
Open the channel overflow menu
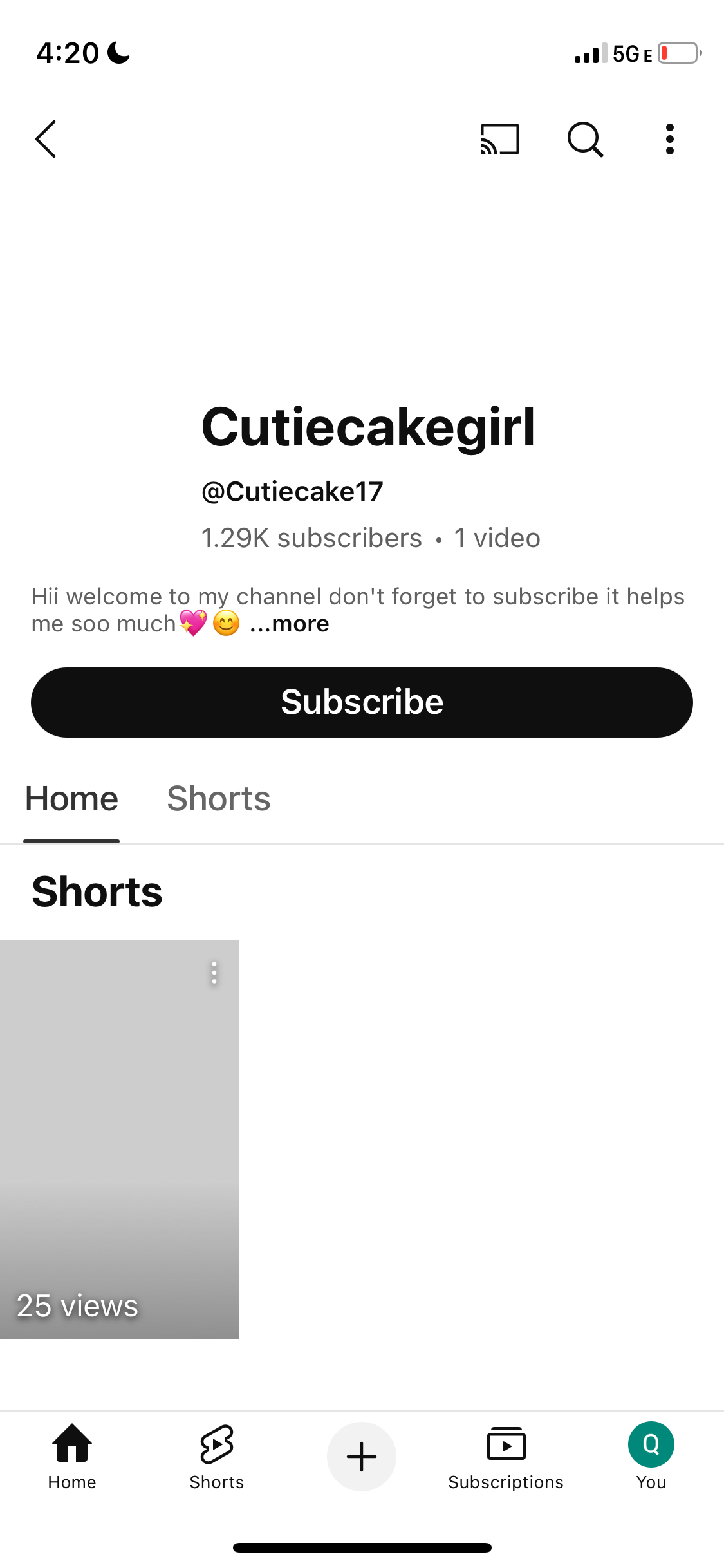(x=670, y=139)
